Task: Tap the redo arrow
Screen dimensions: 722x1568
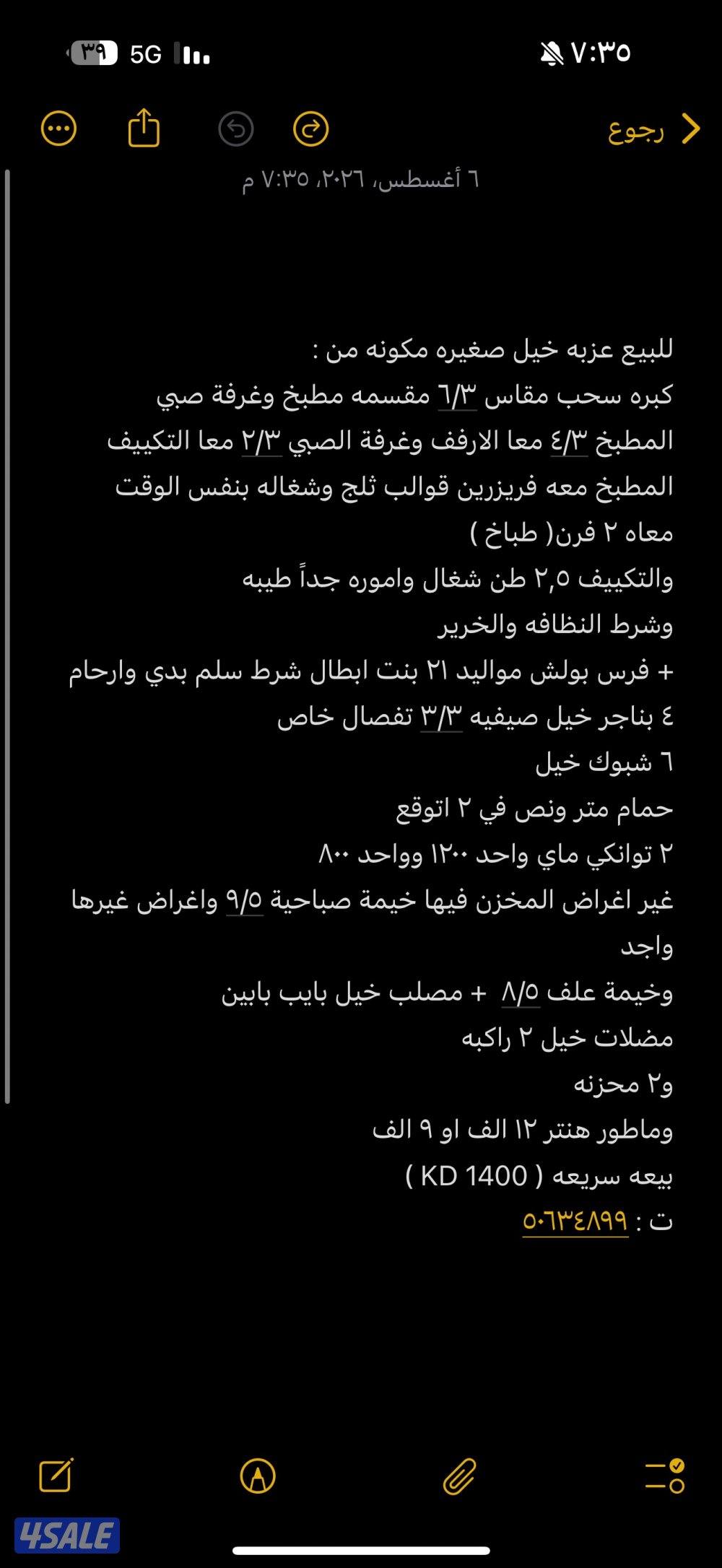Action: pos(311,130)
